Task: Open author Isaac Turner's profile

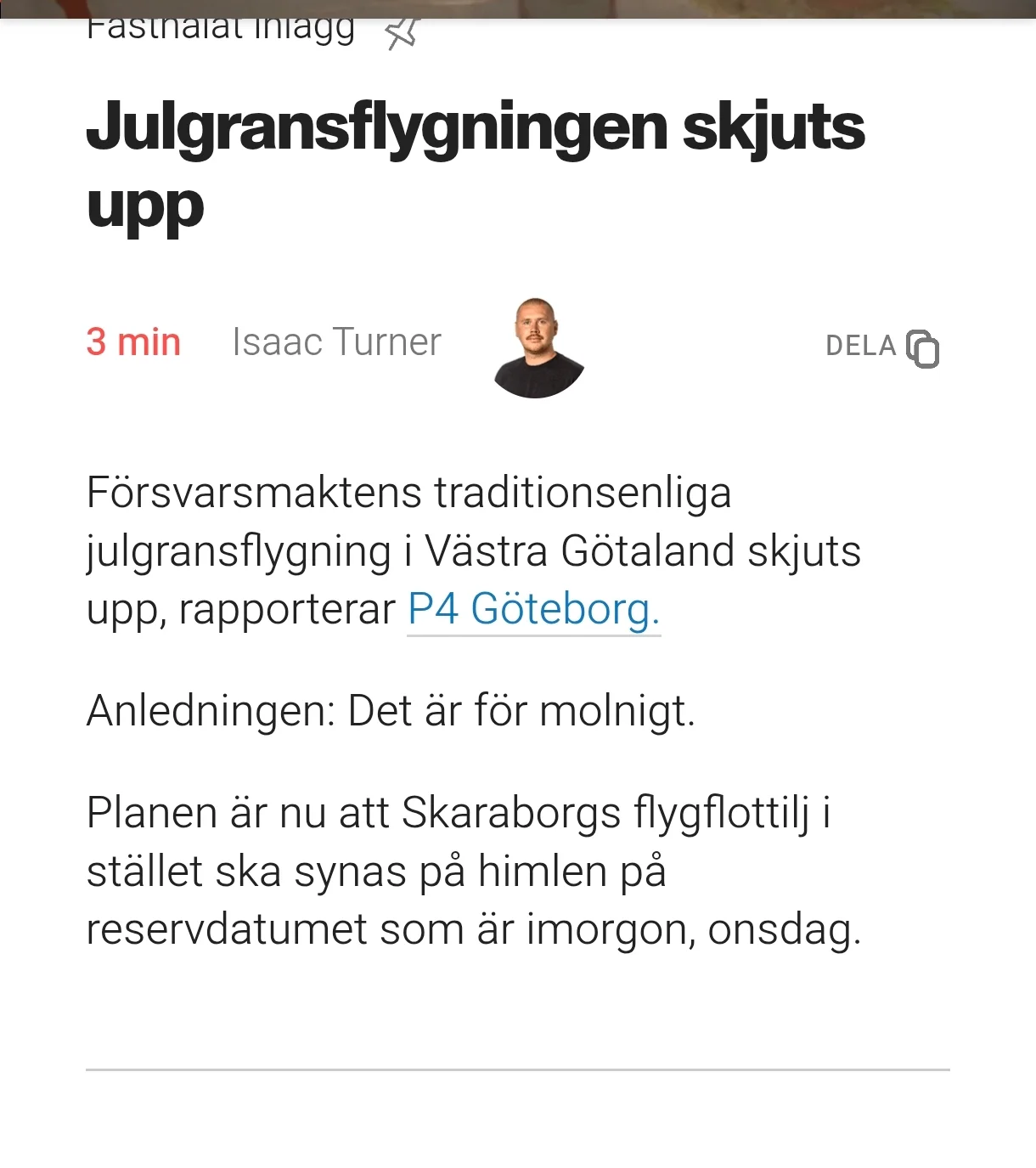Action: click(336, 342)
